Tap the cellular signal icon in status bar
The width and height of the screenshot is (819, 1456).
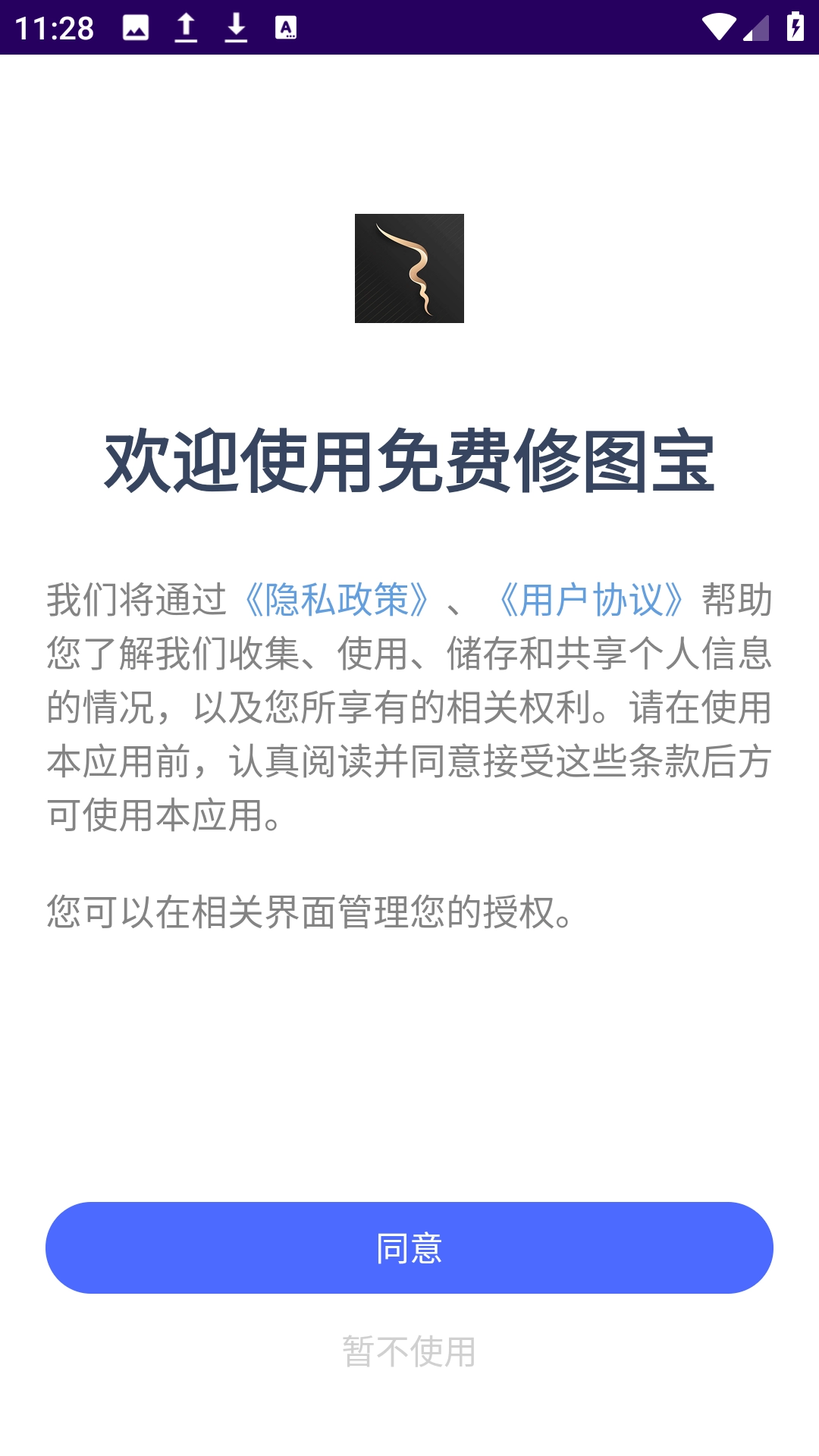click(755, 27)
